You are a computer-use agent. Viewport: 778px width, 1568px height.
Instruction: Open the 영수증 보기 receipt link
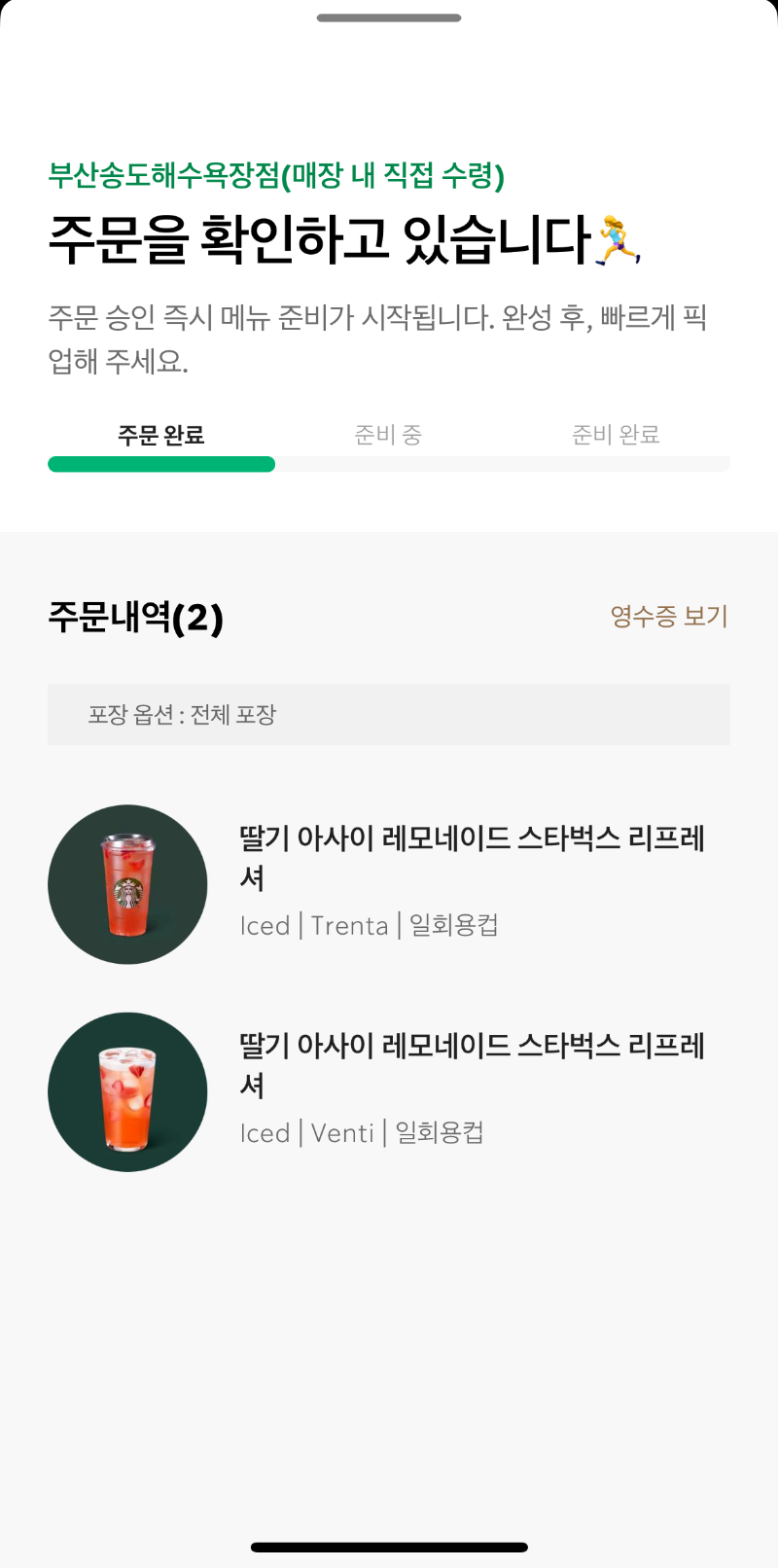pos(668,616)
